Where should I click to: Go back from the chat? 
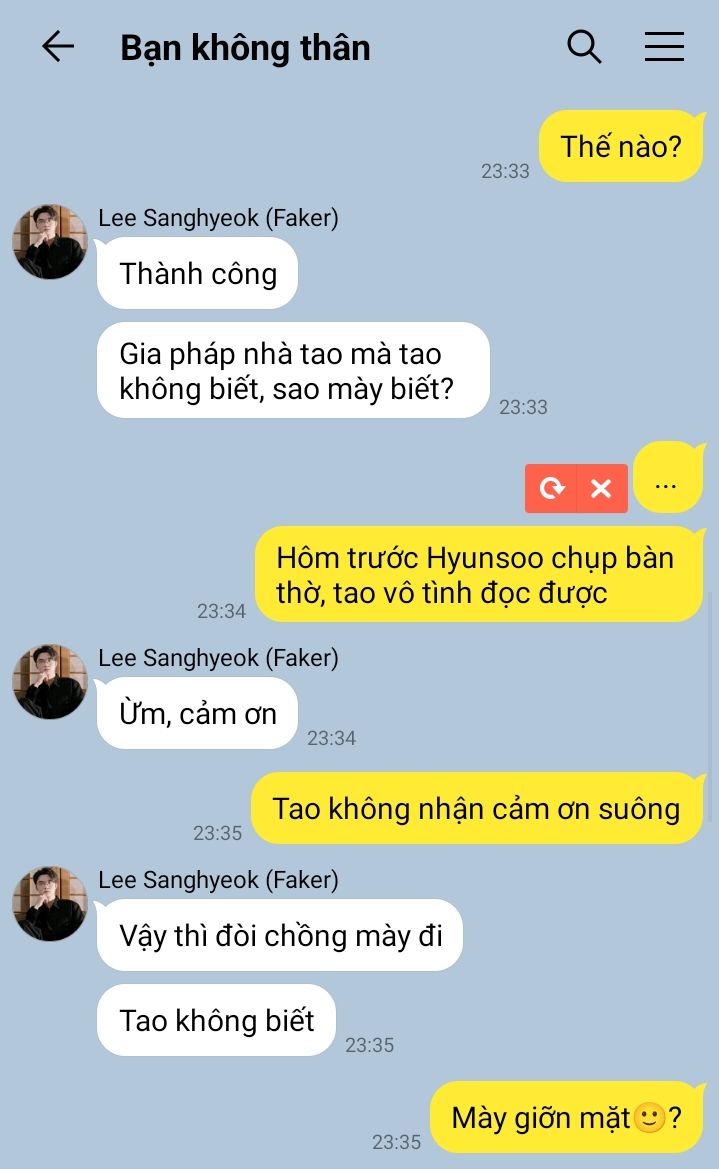click(x=57, y=46)
